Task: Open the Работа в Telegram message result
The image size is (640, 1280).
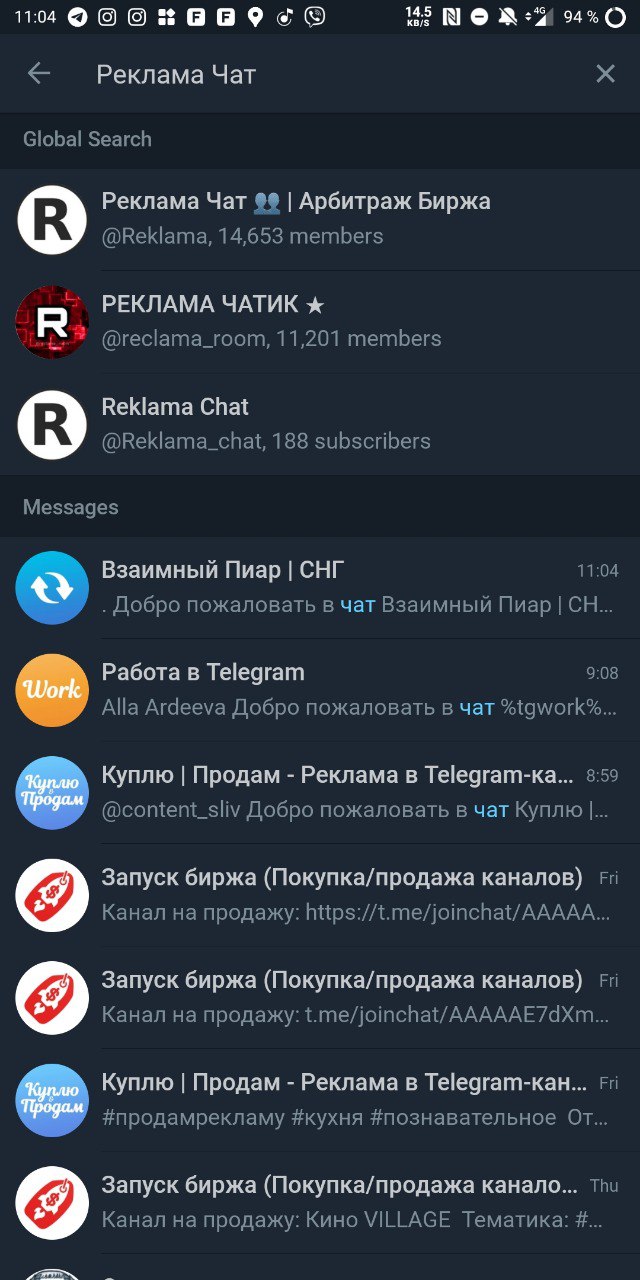Action: (320, 690)
